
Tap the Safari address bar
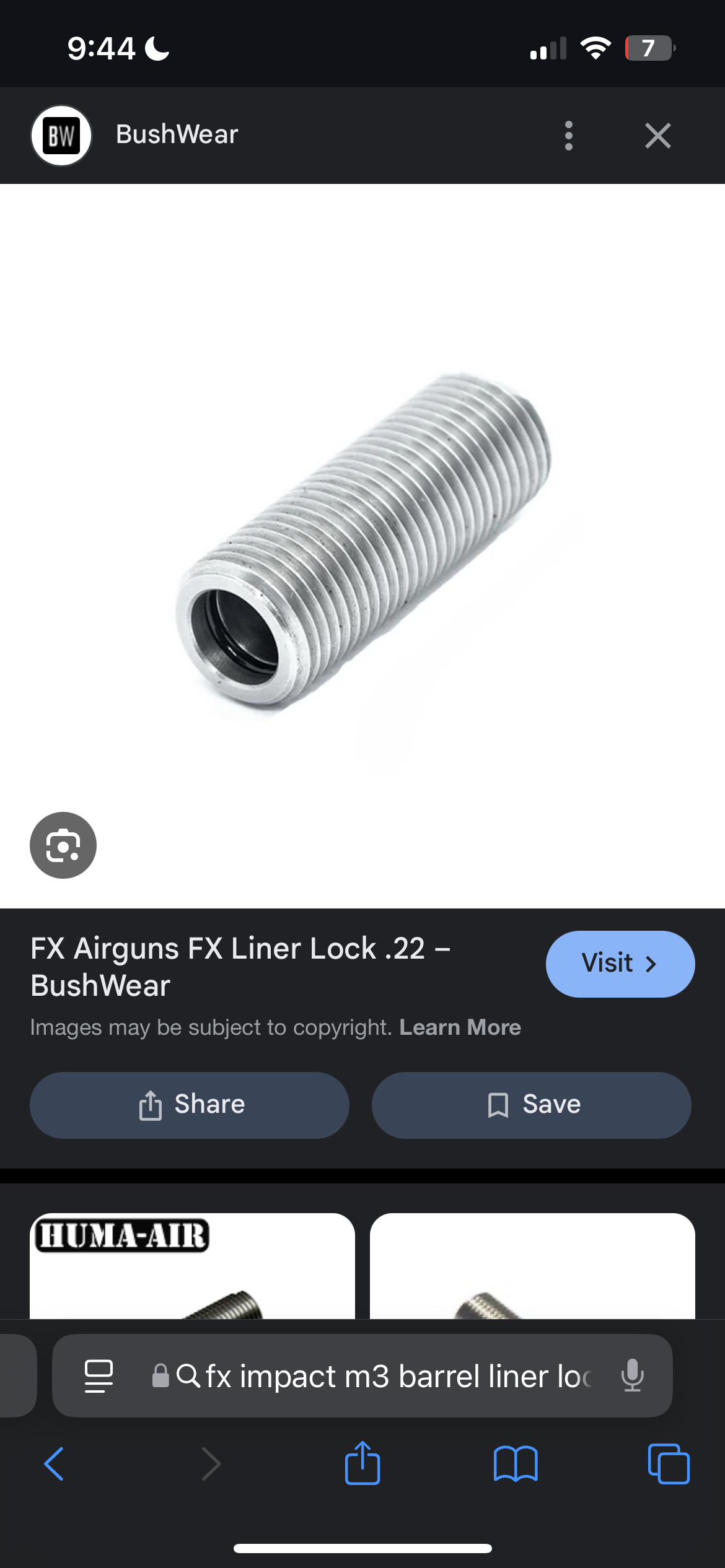point(397,1376)
